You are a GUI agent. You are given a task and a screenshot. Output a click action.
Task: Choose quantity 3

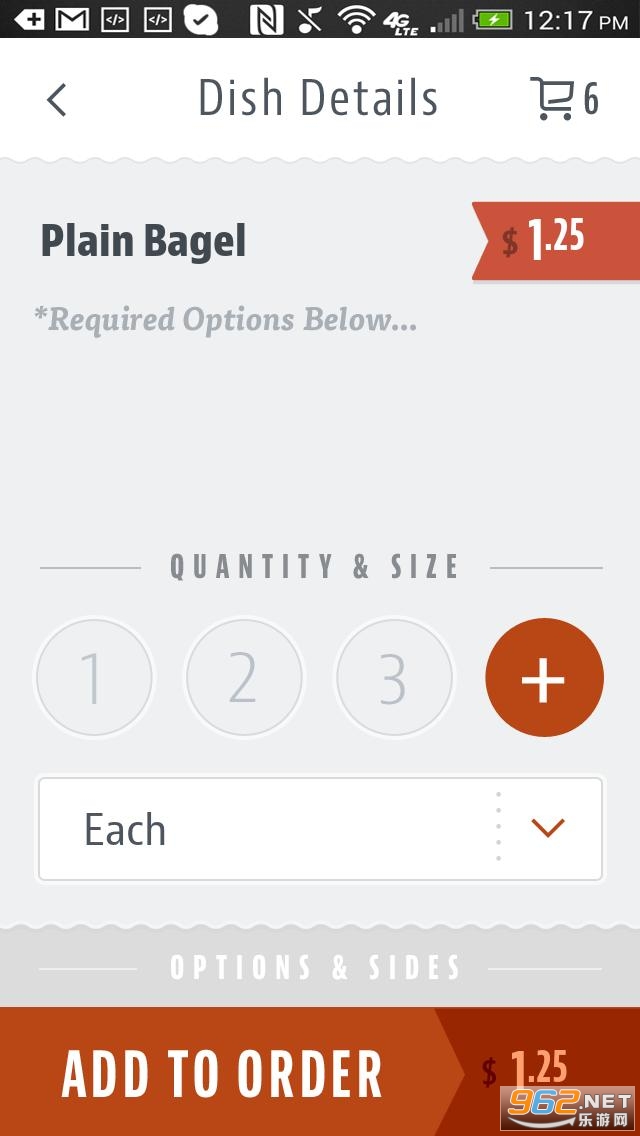point(394,678)
